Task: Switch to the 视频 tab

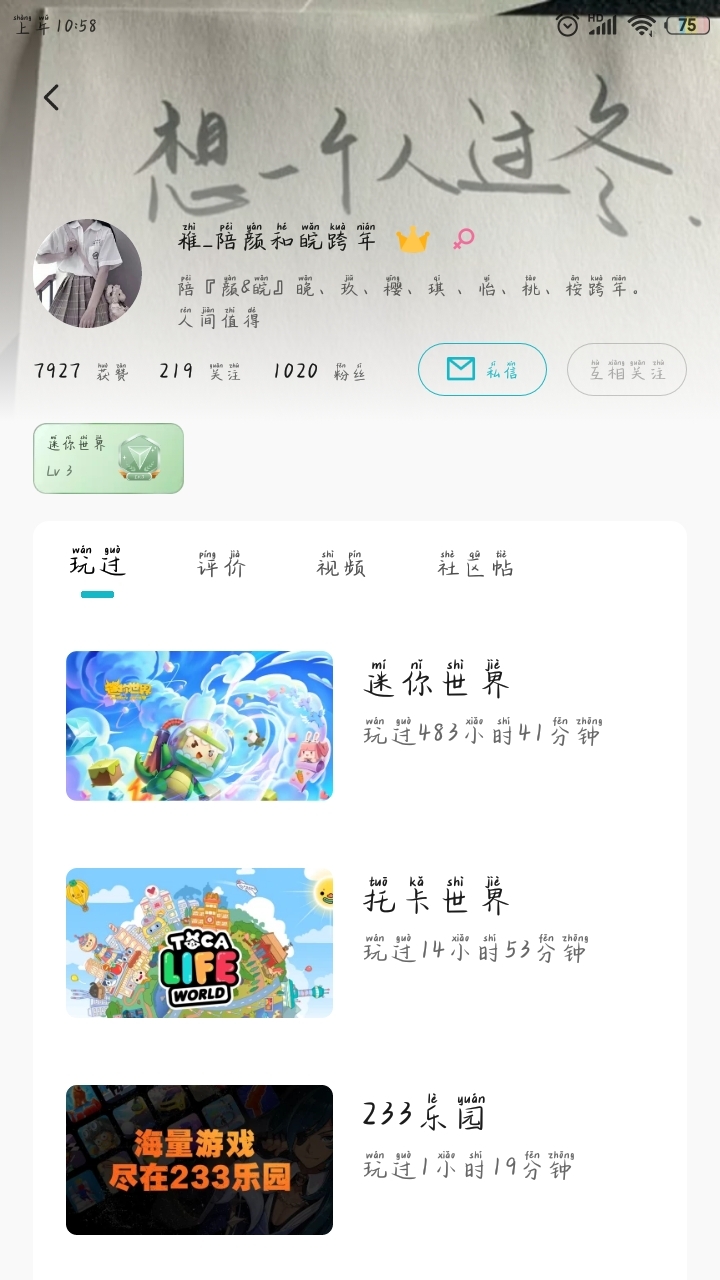Action: click(x=341, y=563)
